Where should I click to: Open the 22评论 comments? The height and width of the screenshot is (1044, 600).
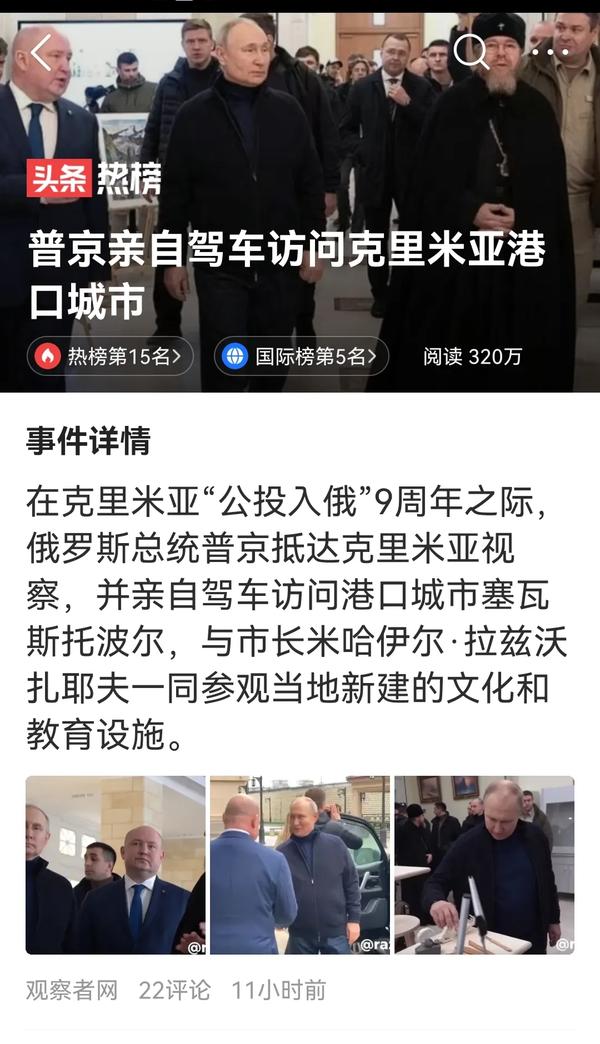175,990
